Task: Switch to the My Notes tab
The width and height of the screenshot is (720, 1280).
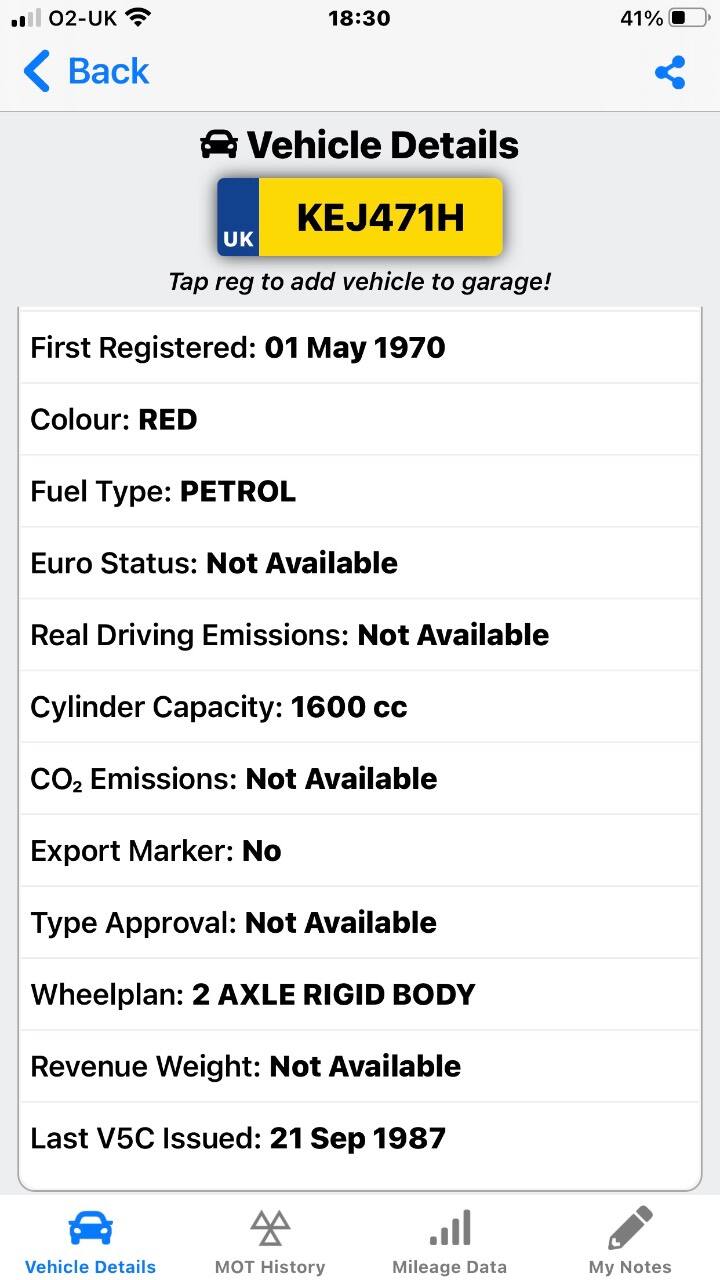Action: (x=630, y=1240)
